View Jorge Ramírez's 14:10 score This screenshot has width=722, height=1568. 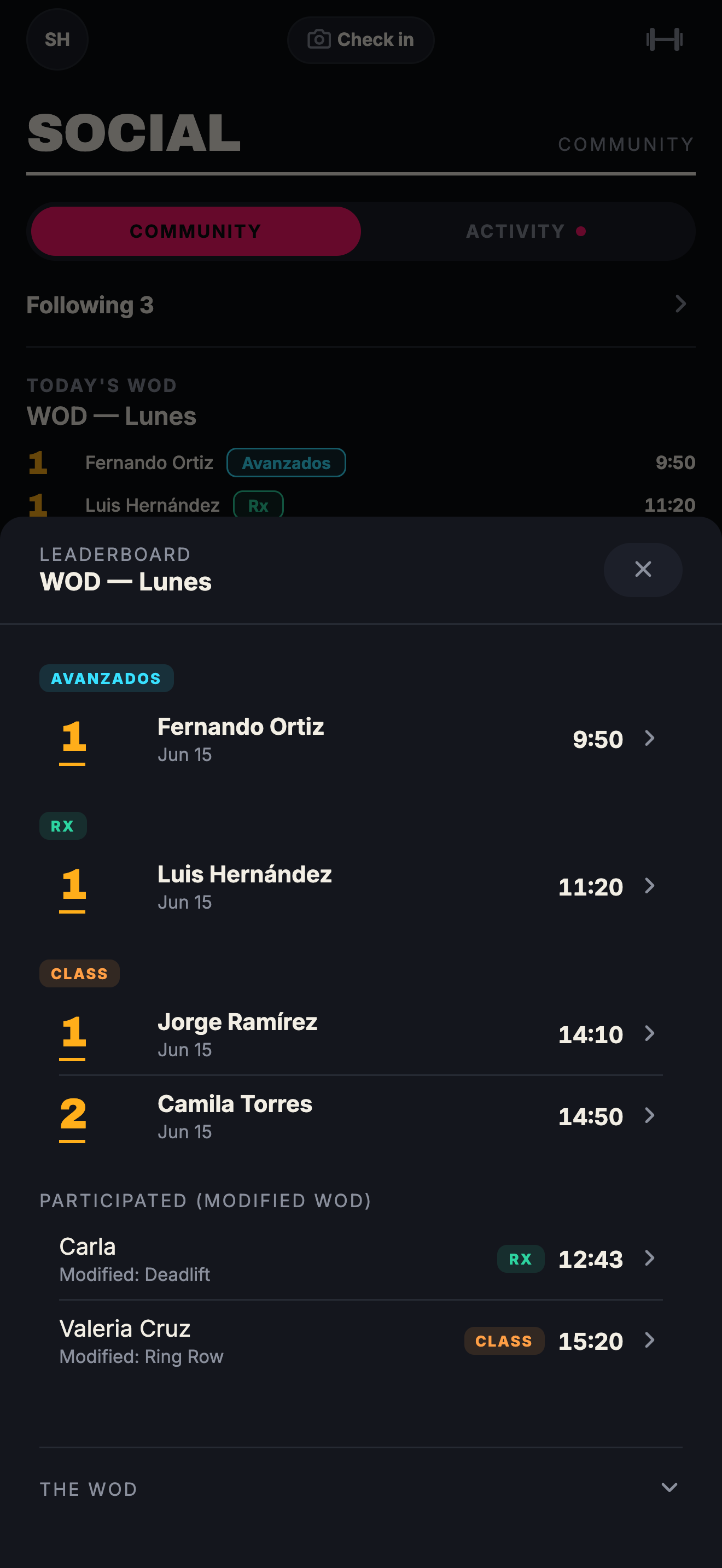[360, 1034]
